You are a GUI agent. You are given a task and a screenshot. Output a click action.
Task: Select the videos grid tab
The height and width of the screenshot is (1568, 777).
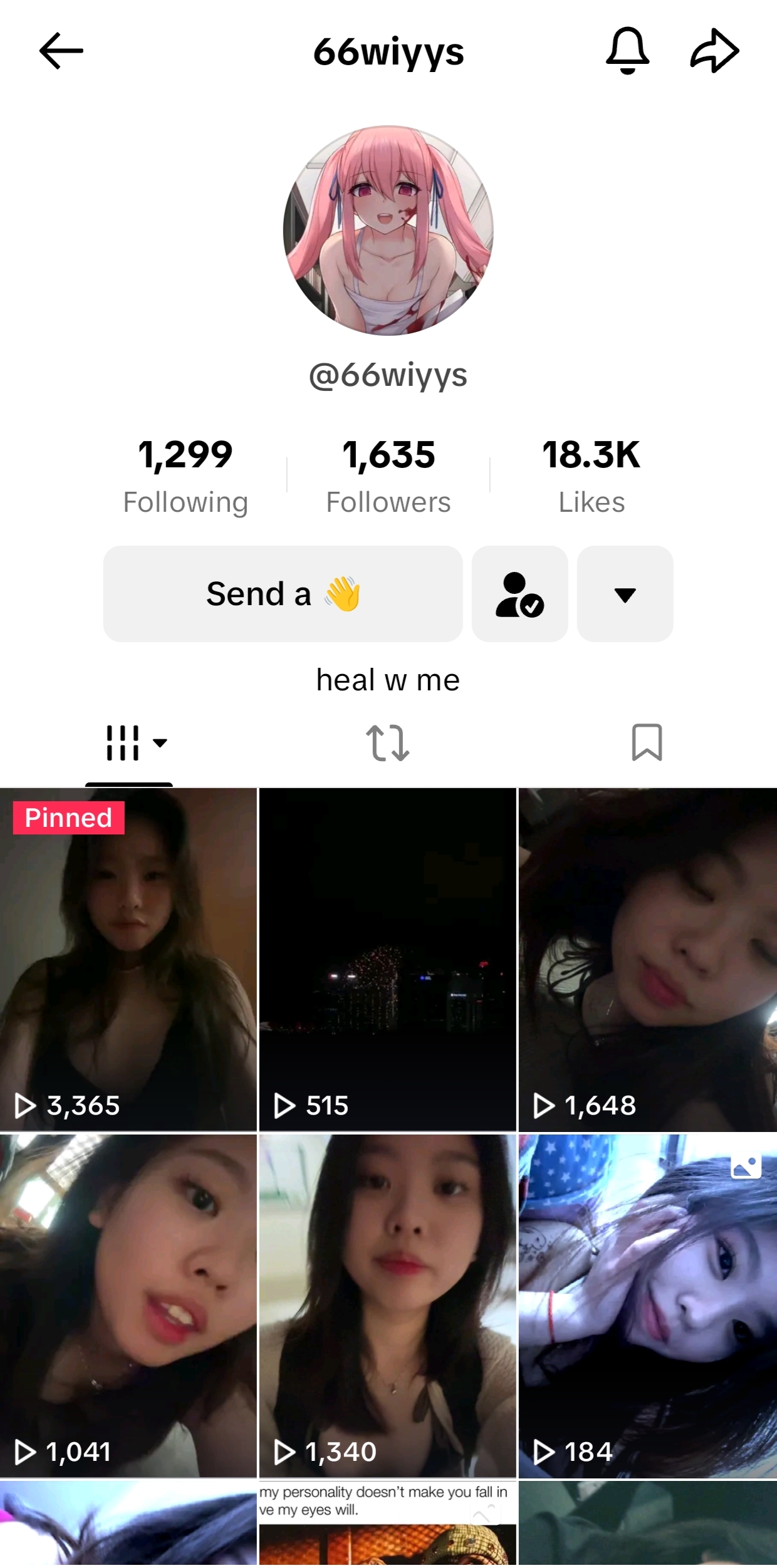(x=130, y=743)
